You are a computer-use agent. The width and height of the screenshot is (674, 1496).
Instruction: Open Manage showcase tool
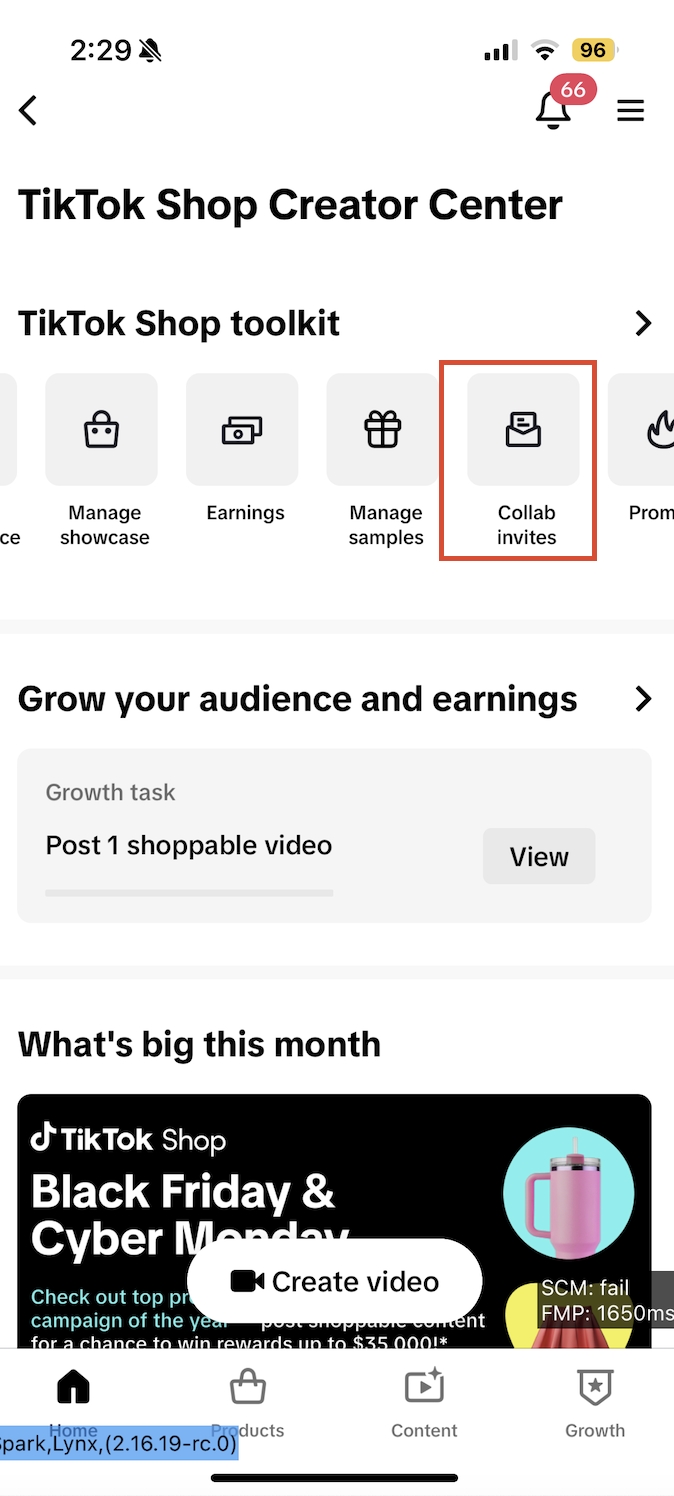(102, 431)
